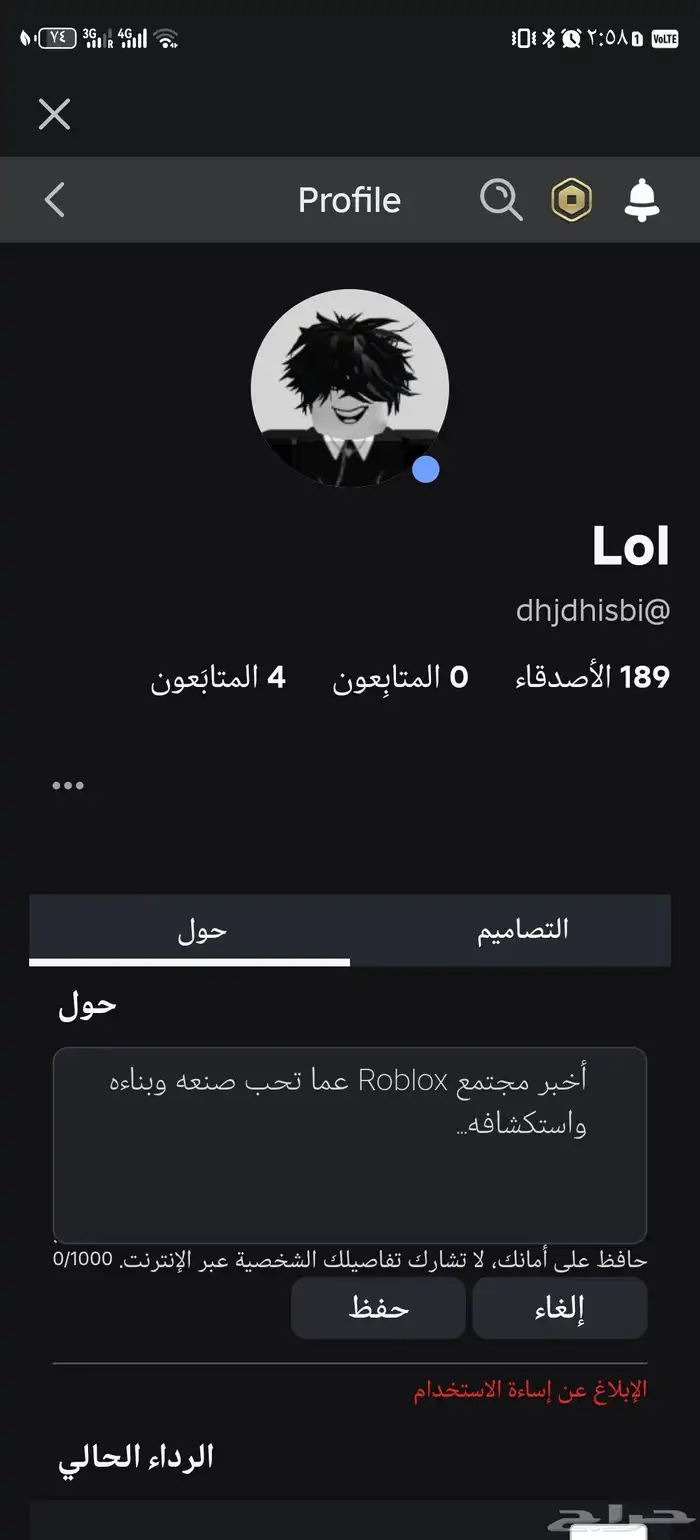This screenshot has height=1540, width=700.
Task: Focus the about description text box
Action: point(350,1145)
